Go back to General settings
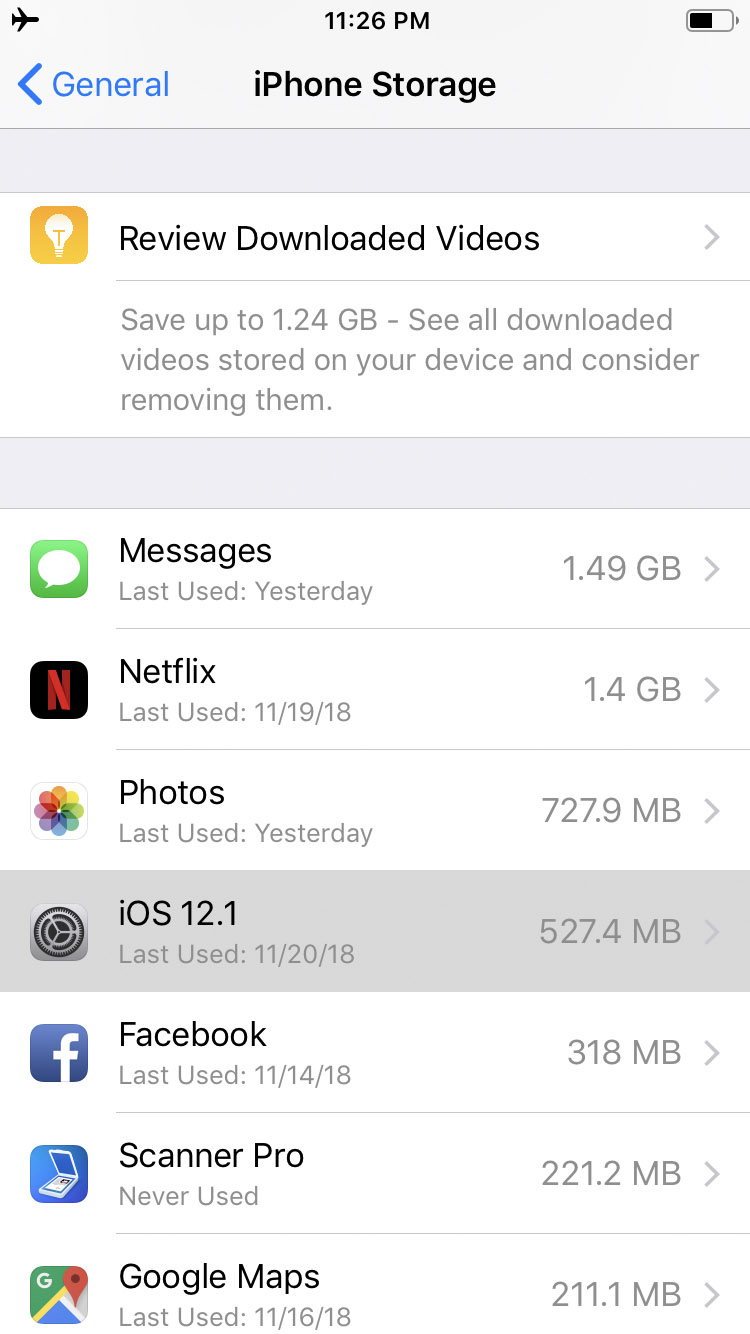750x1334 pixels. 94,85
